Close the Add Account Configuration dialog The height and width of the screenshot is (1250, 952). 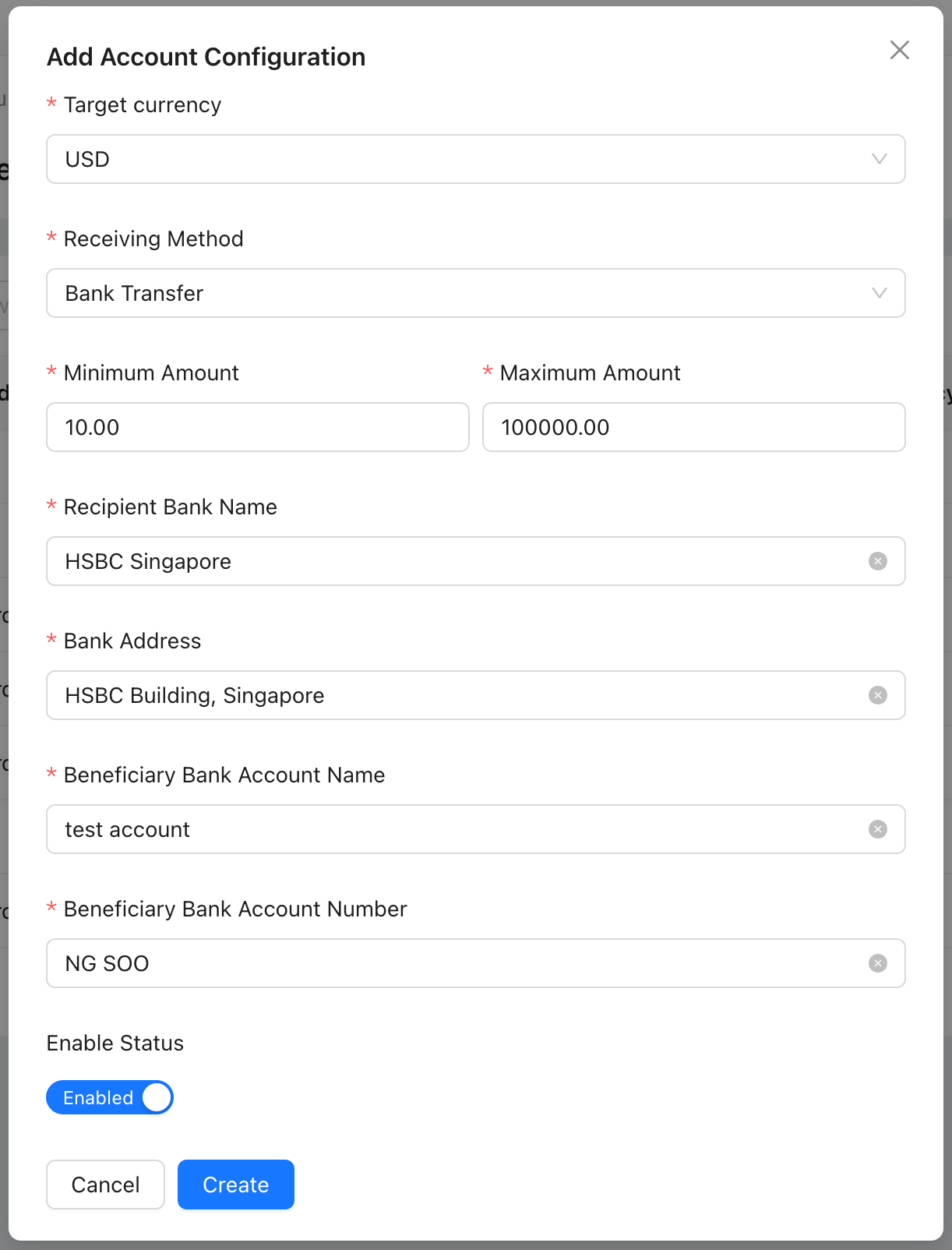pyautogui.click(x=899, y=50)
